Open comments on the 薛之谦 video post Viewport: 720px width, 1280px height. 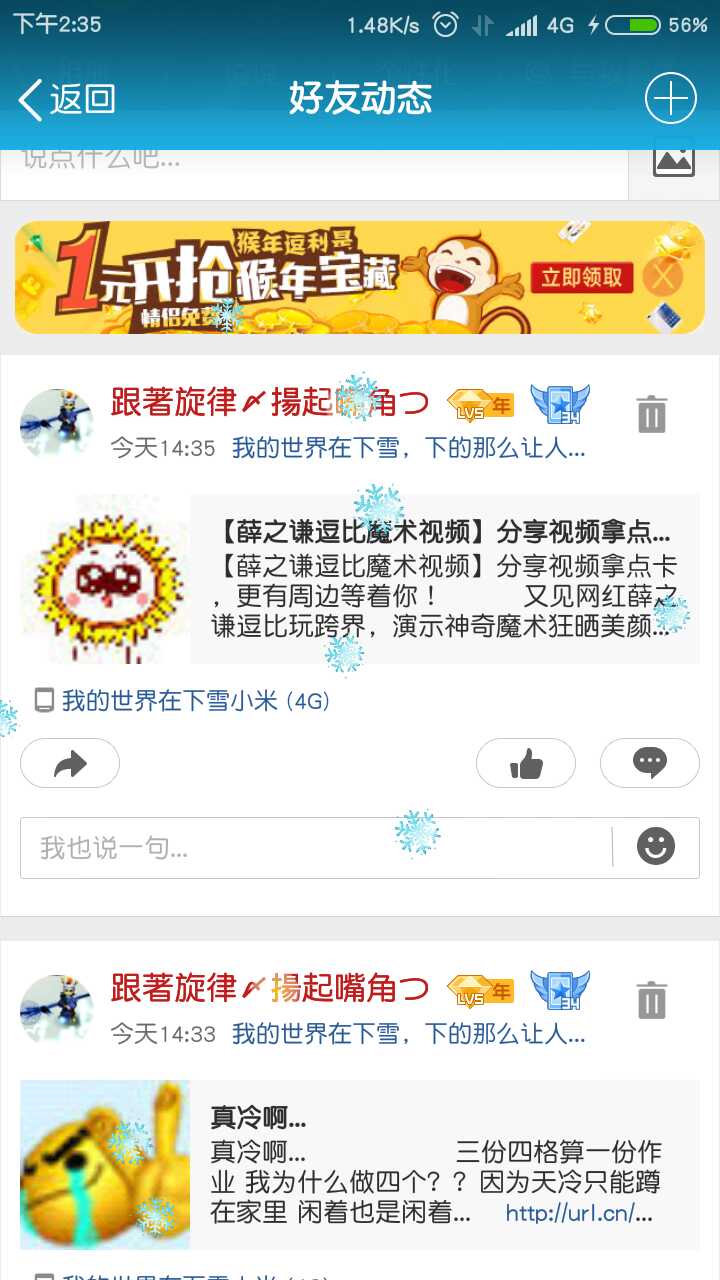tap(650, 764)
